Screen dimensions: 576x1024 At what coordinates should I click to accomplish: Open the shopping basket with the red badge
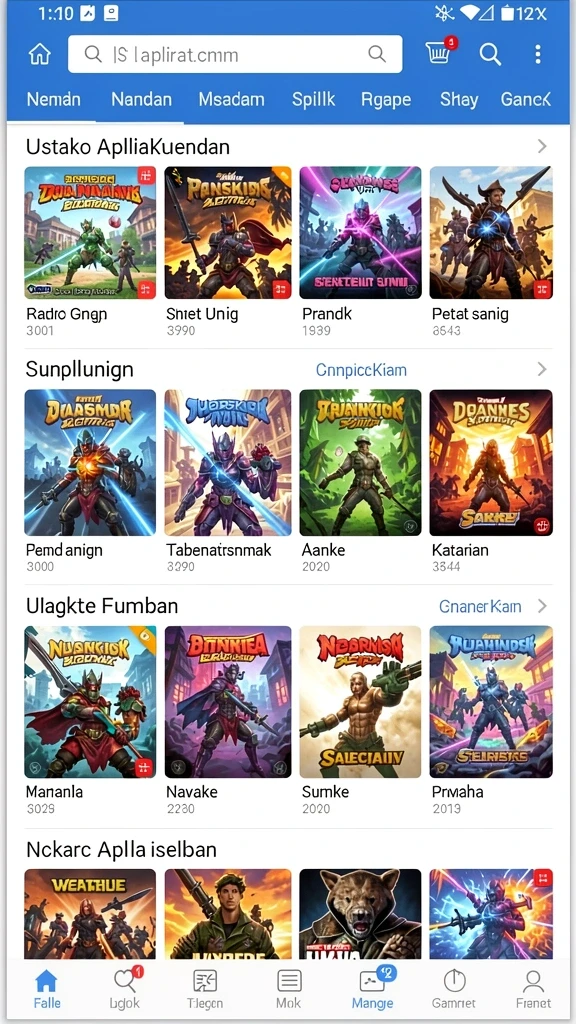tap(441, 52)
